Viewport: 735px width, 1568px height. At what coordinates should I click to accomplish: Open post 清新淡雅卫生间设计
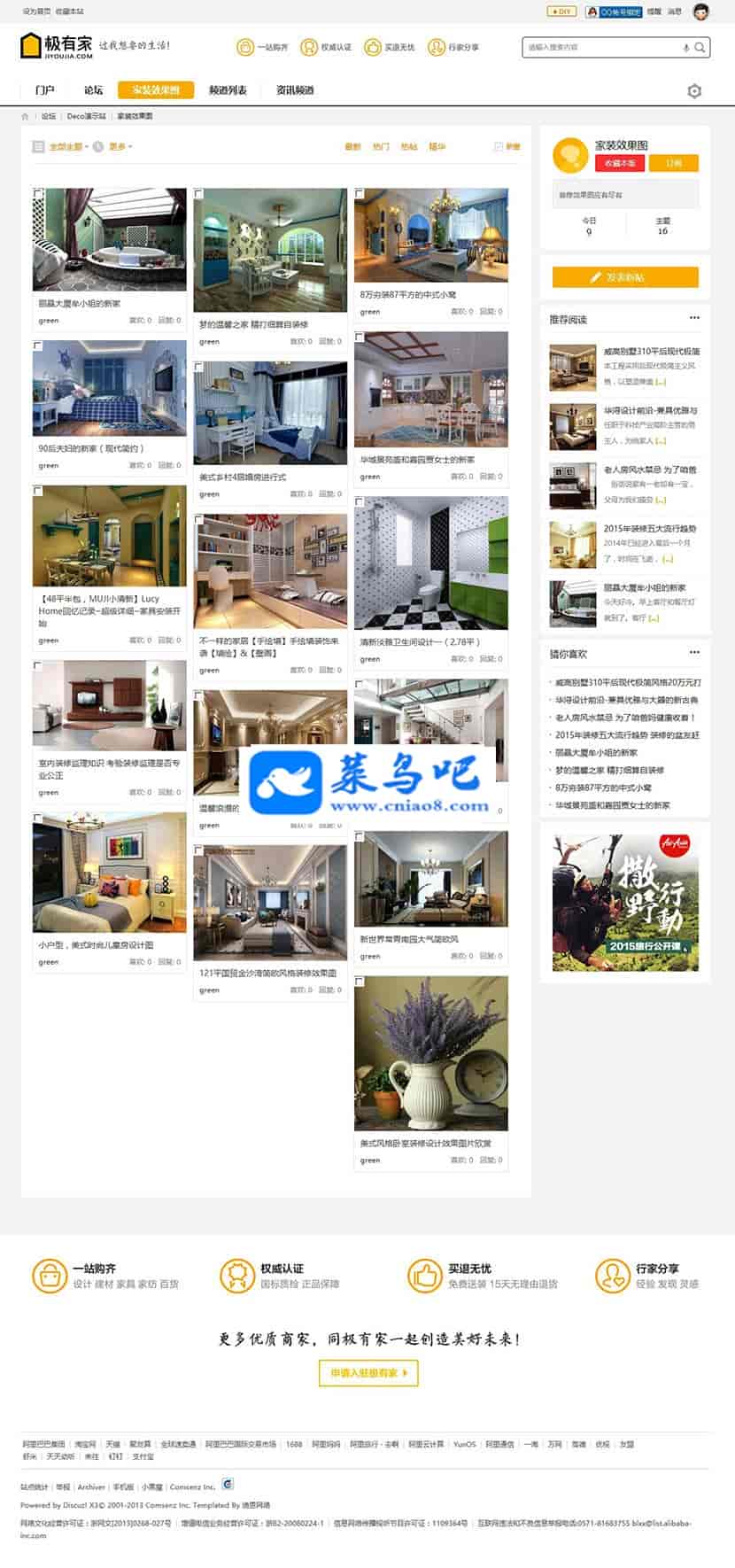[x=420, y=642]
